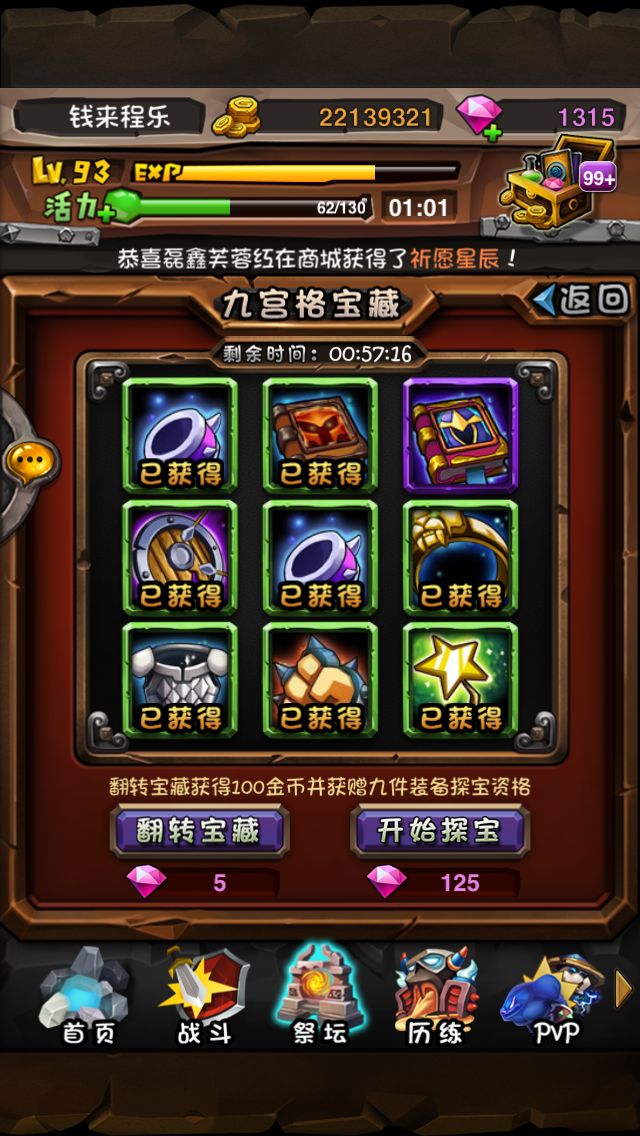Screen dimensions: 640x1136
Task: Switch to 历练 tab
Action: click(435, 995)
